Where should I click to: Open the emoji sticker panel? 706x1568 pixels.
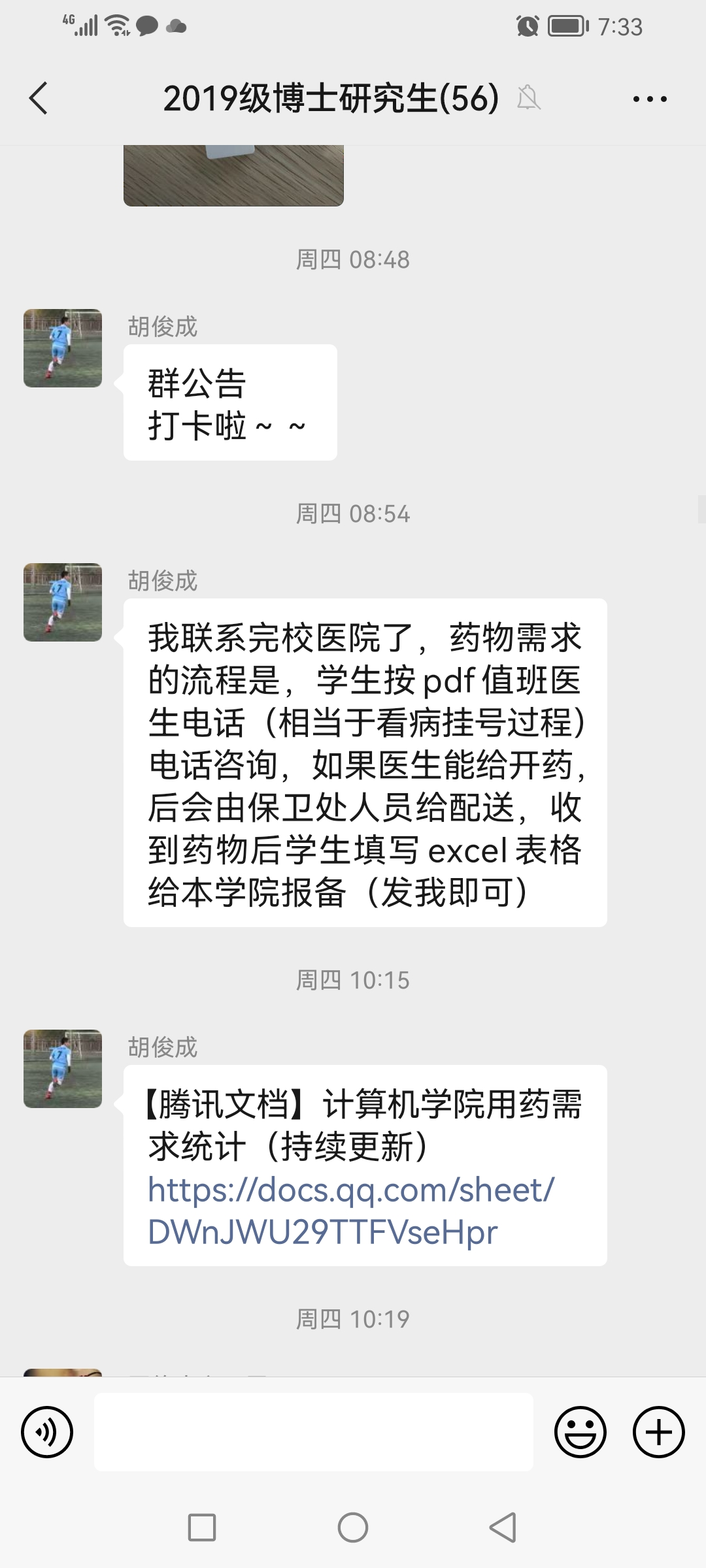pos(580,1433)
